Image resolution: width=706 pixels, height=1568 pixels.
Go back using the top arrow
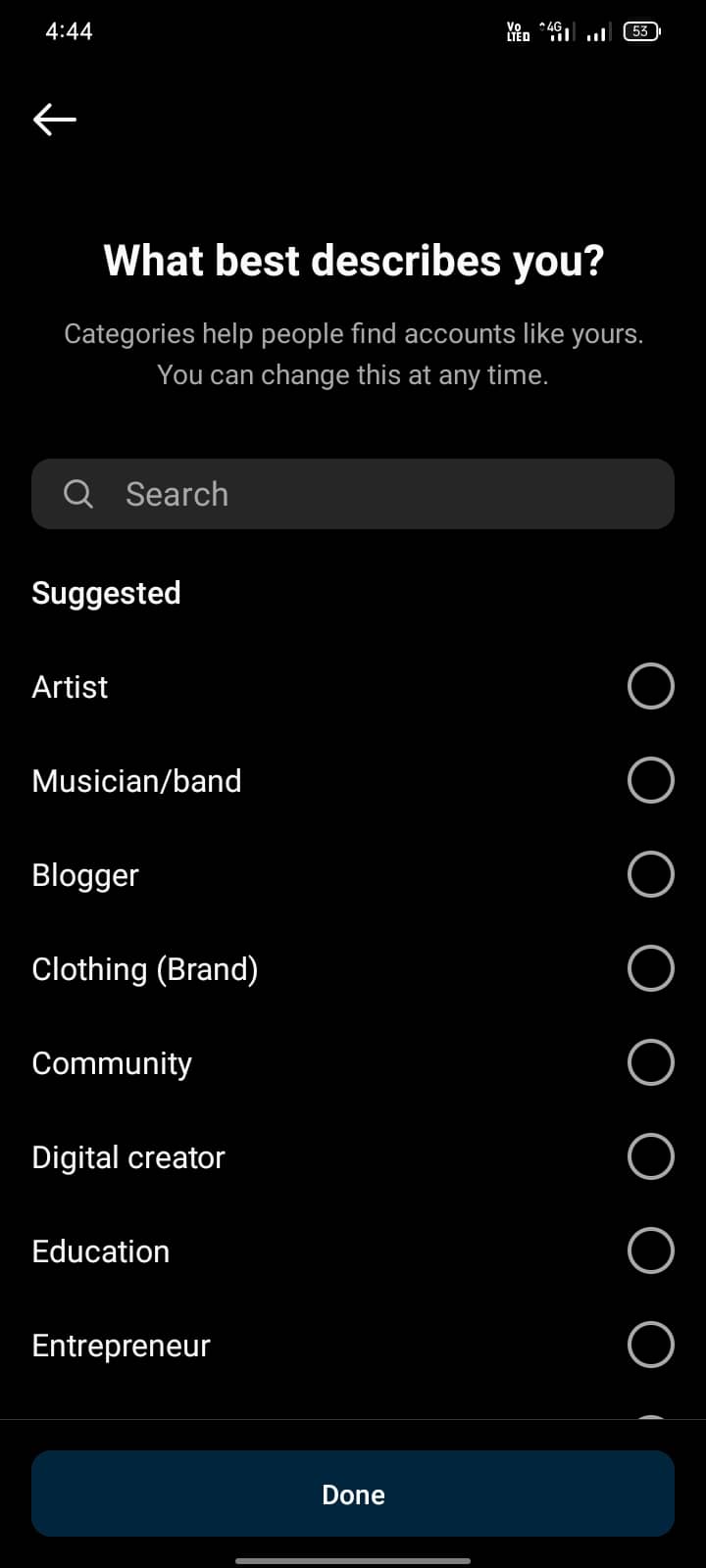(x=55, y=120)
